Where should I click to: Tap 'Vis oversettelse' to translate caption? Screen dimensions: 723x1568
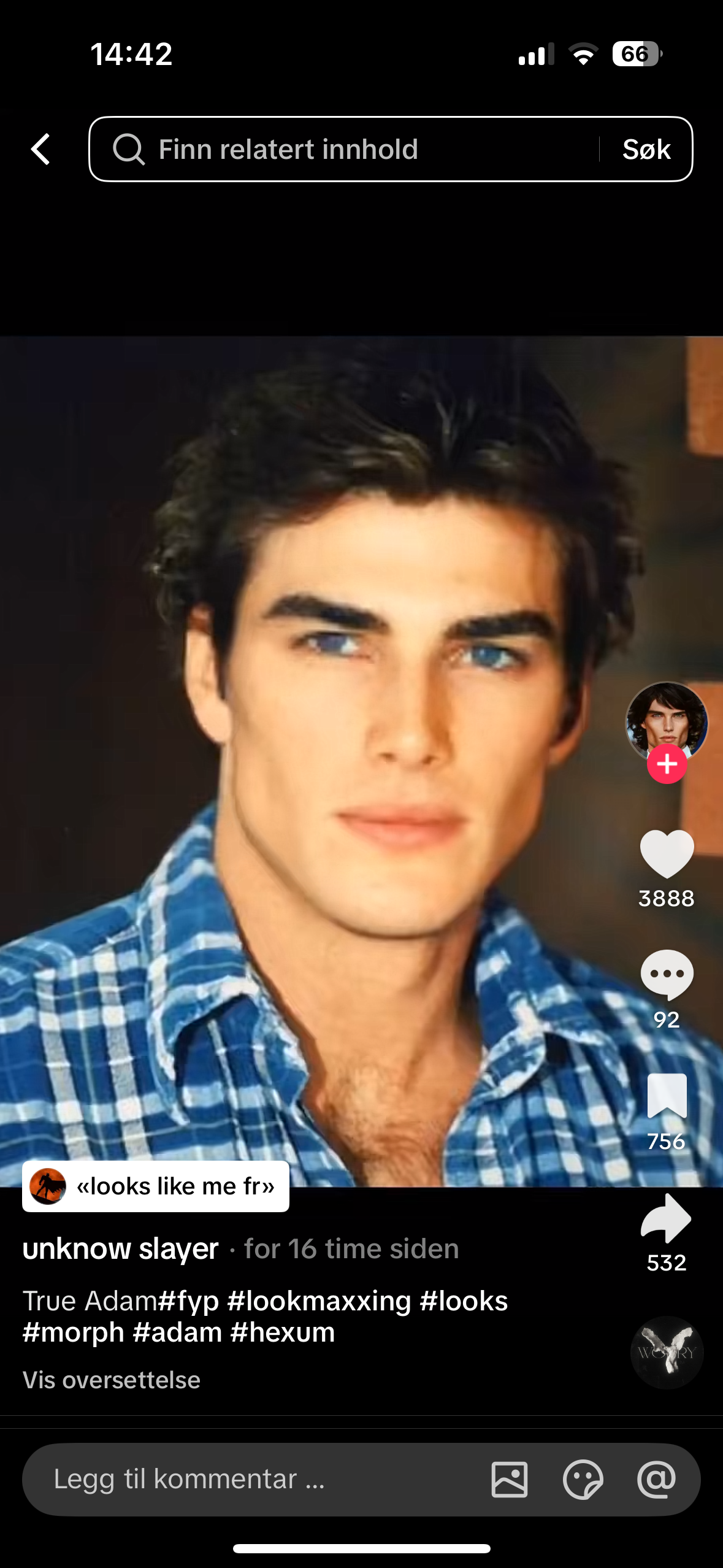112,1380
